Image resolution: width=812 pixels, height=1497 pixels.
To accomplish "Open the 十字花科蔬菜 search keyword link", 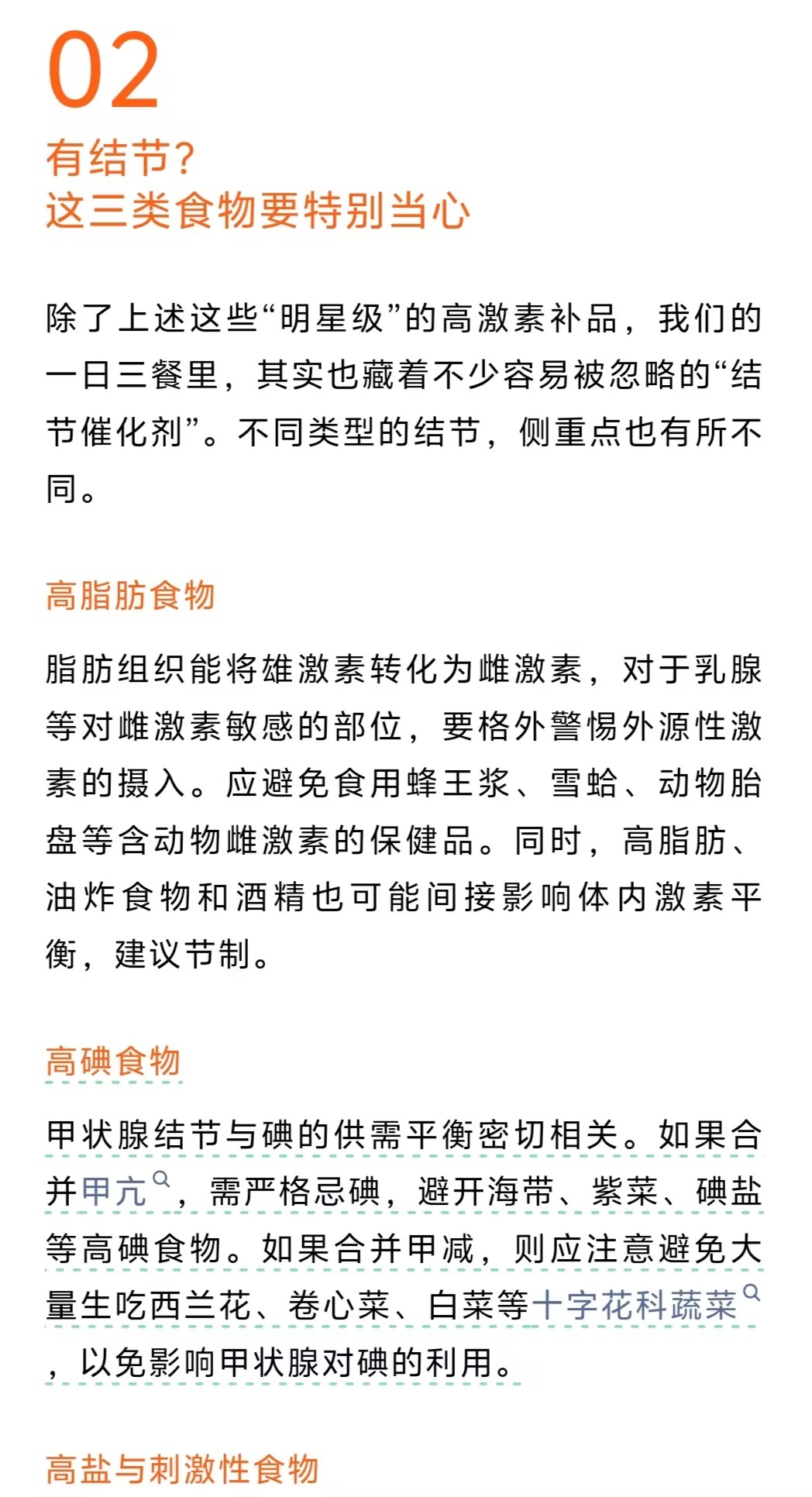I will [635, 1306].
